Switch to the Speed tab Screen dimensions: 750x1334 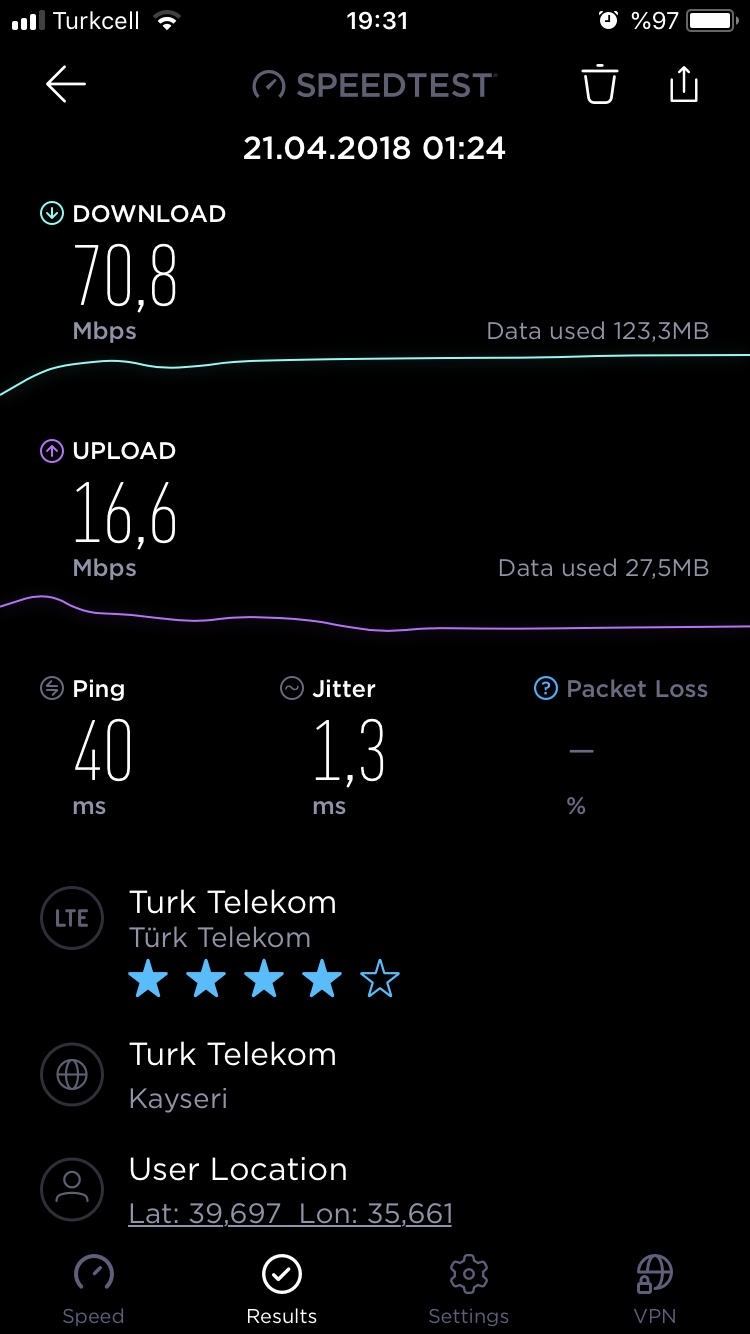pos(93,1290)
